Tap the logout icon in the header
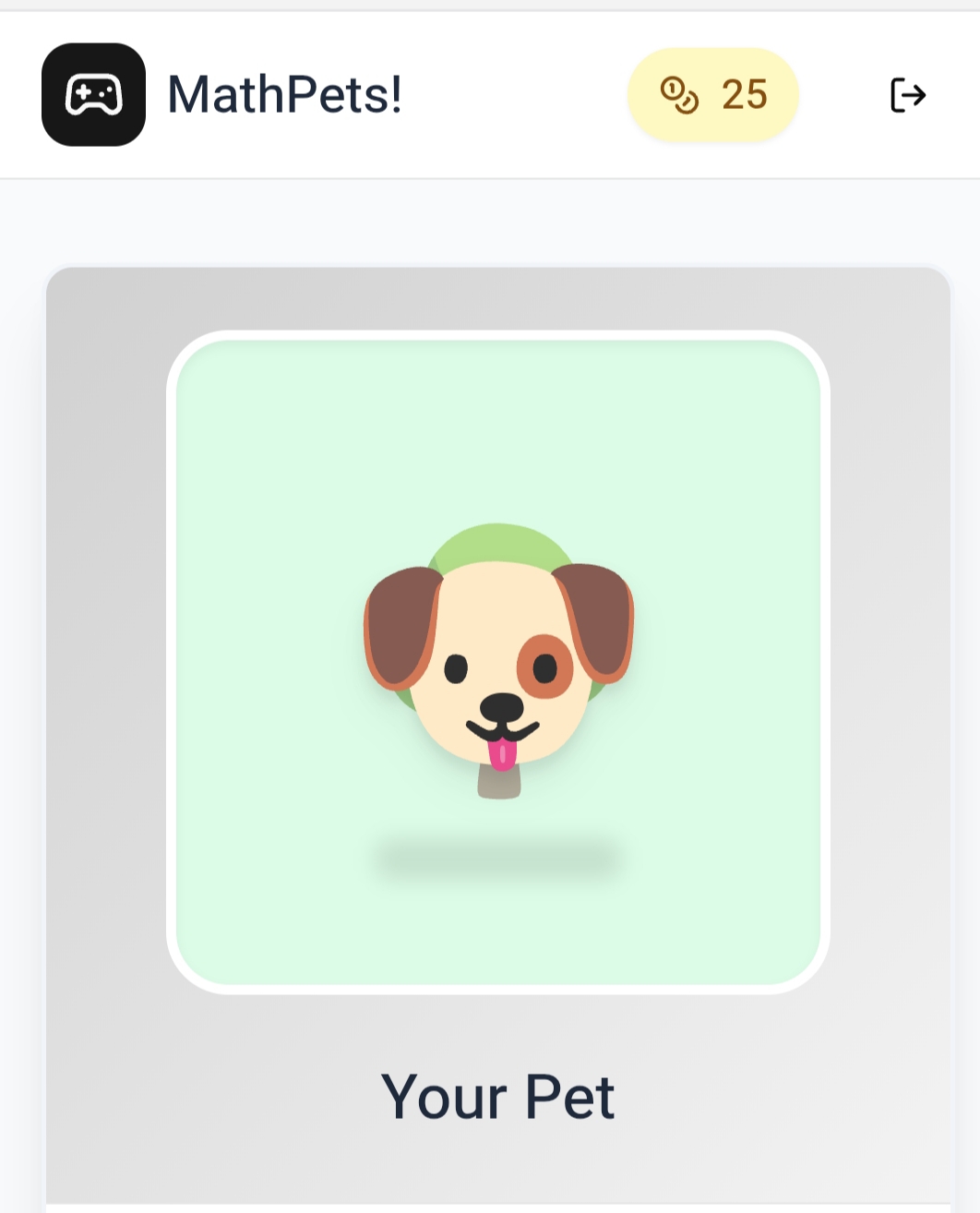 (907, 95)
